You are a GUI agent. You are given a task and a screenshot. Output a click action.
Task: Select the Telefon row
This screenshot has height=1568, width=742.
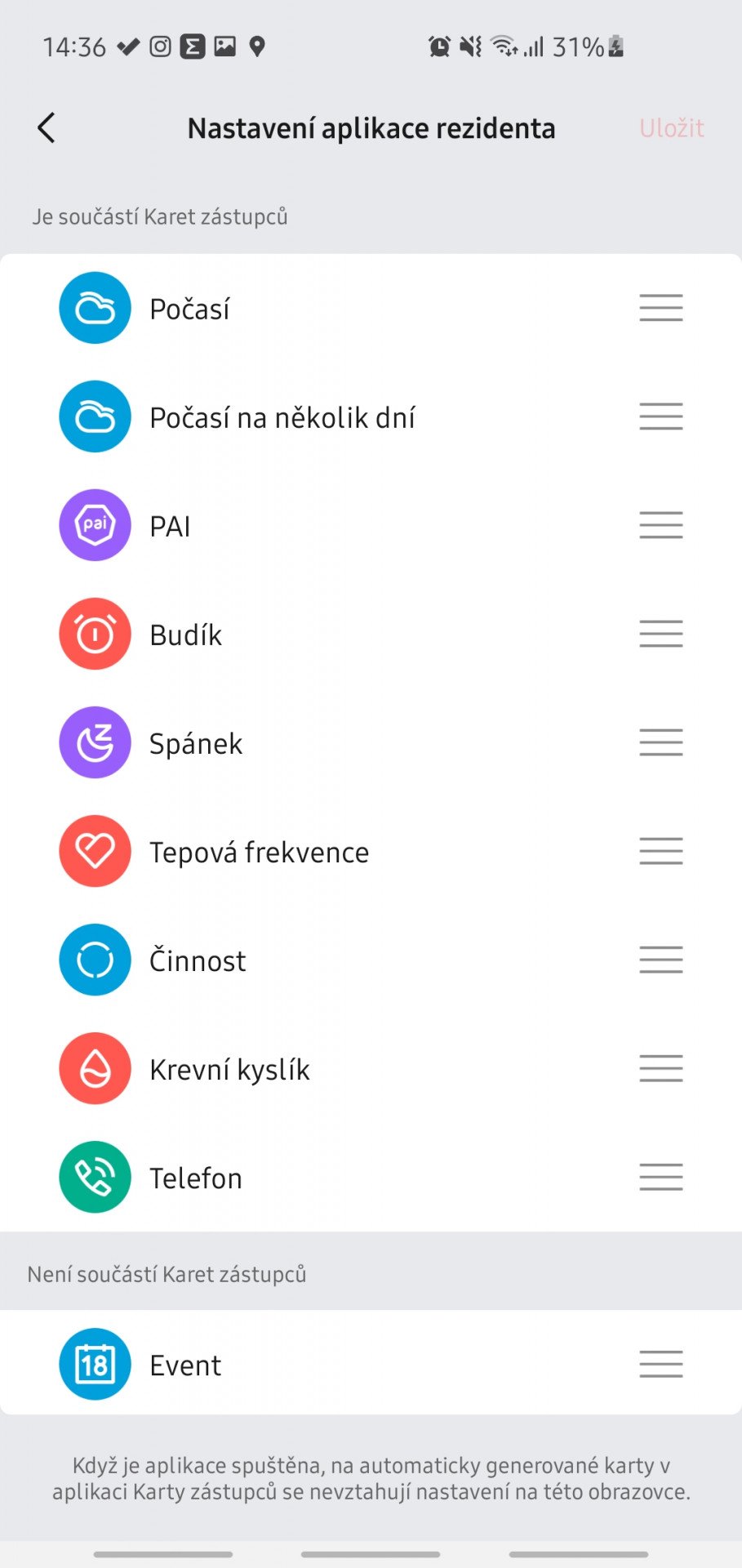pos(371,1177)
